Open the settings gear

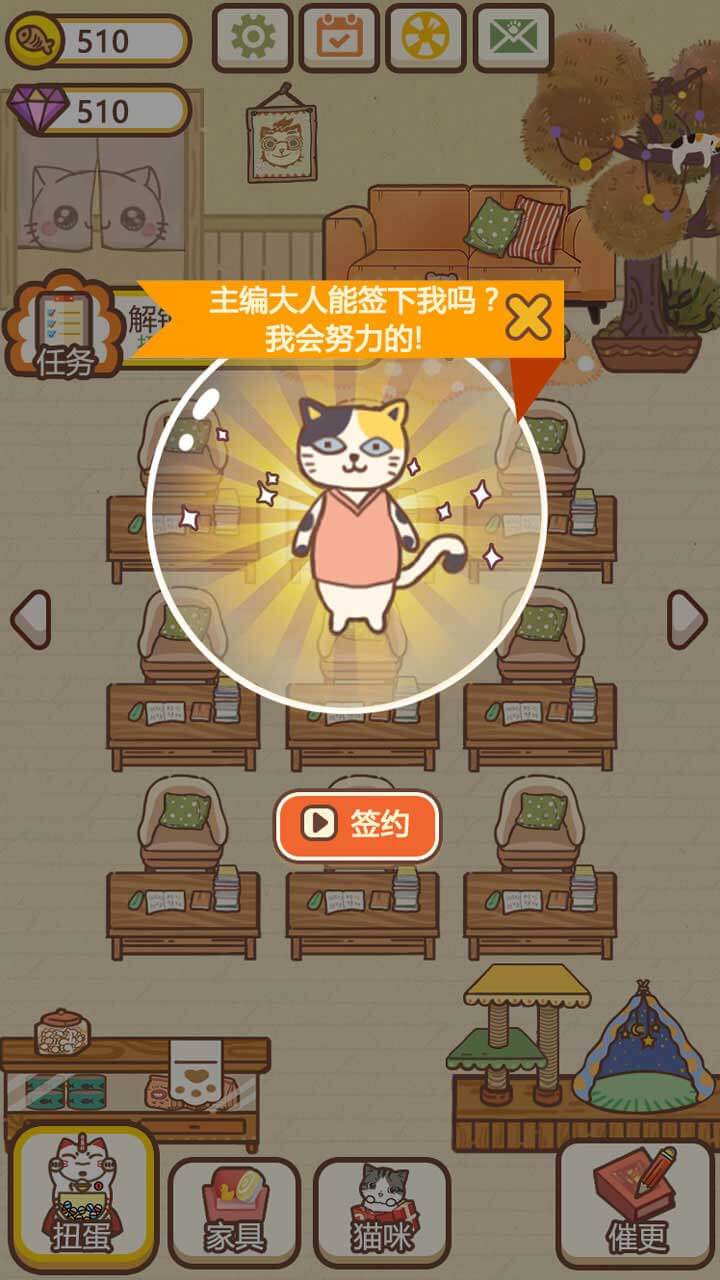click(x=253, y=38)
